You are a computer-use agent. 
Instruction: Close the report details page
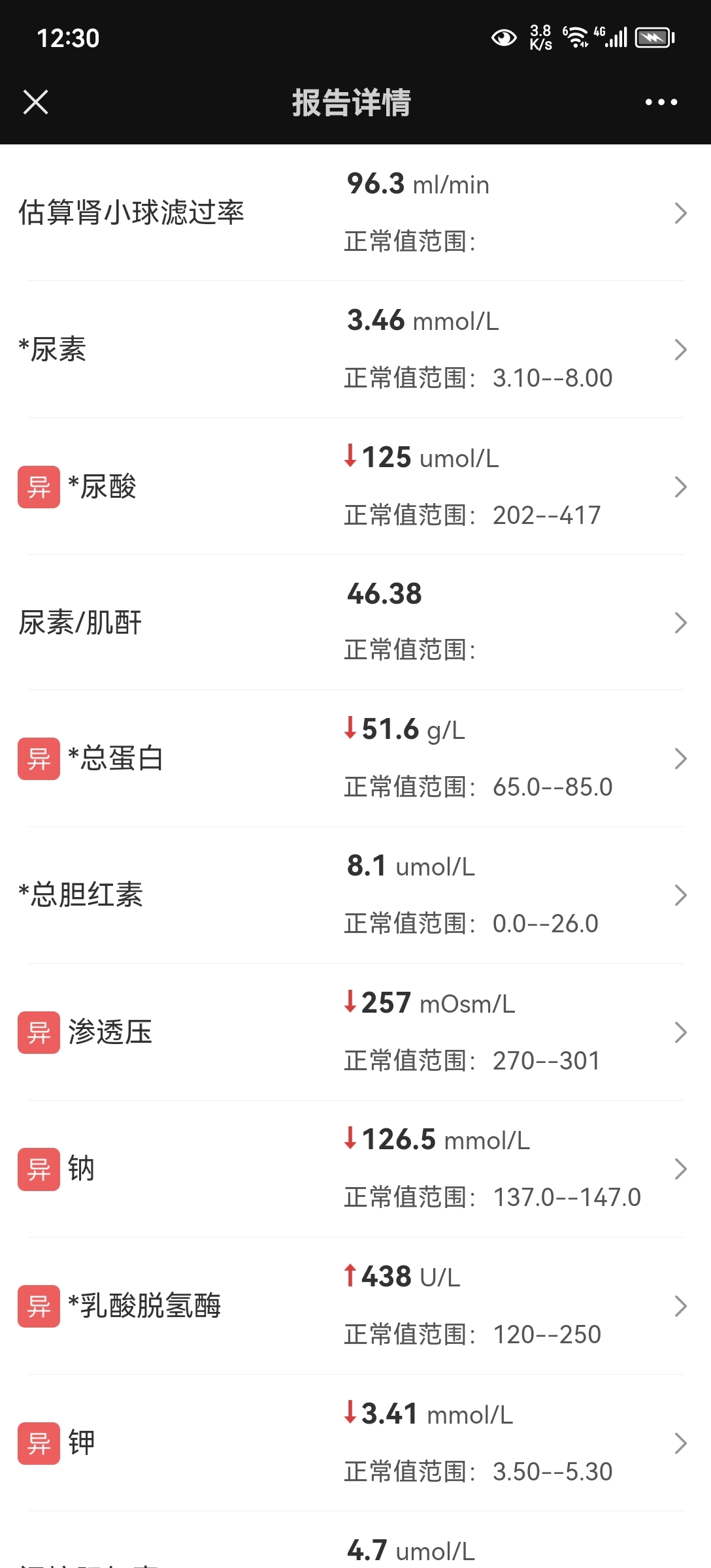36,102
